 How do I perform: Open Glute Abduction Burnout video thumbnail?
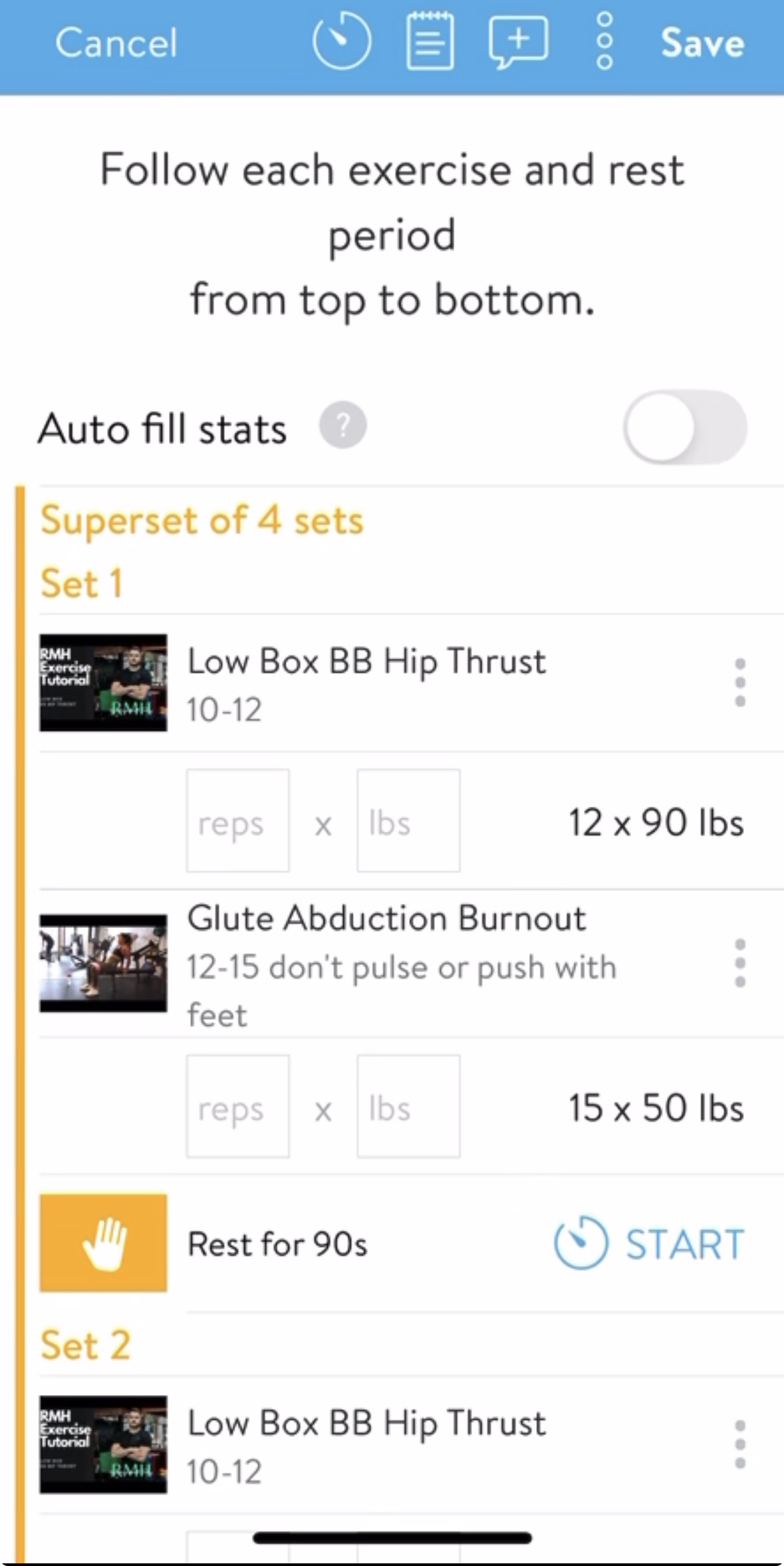(103, 963)
